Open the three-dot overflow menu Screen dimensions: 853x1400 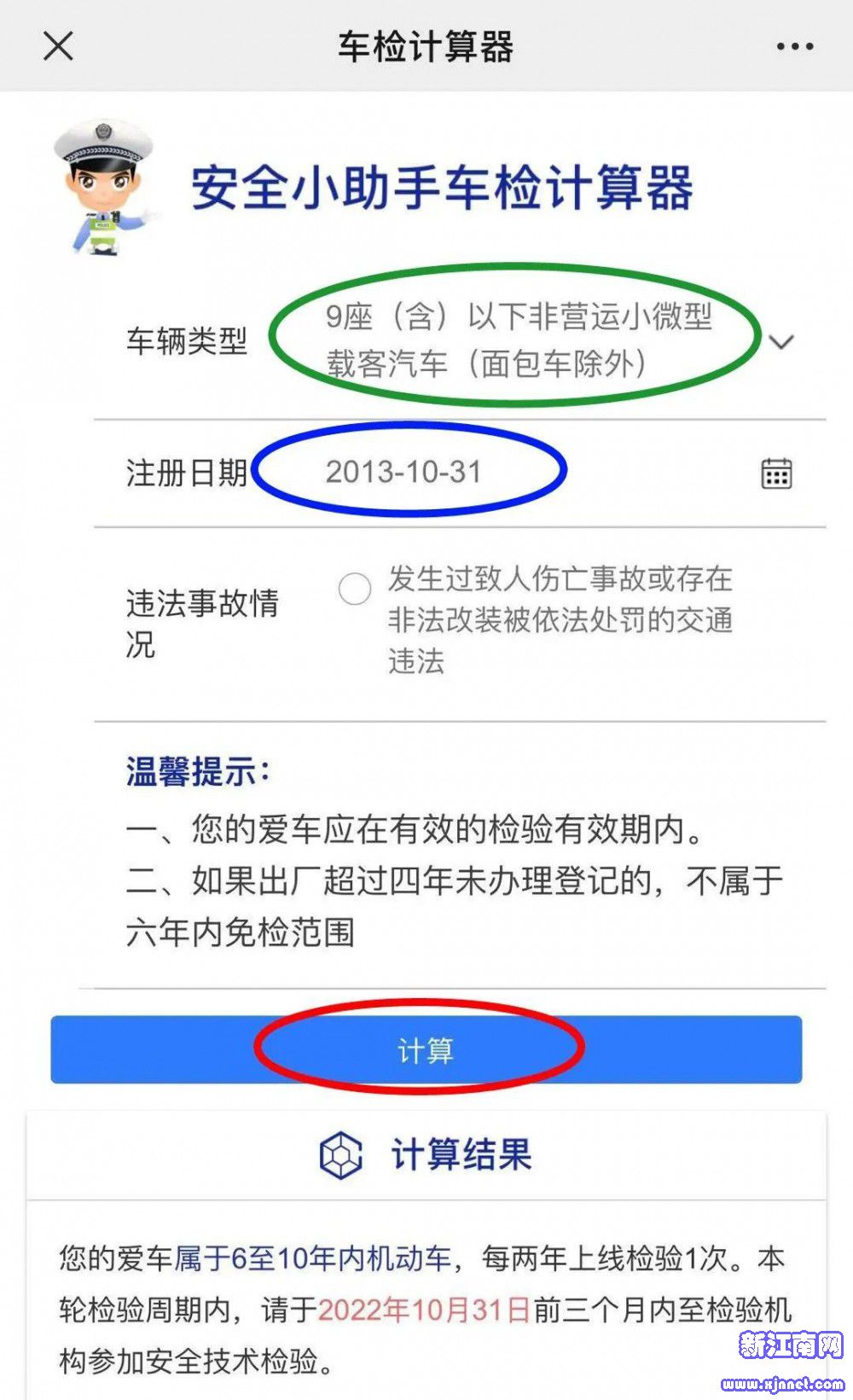pyautogui.click(x=794, y=47)
